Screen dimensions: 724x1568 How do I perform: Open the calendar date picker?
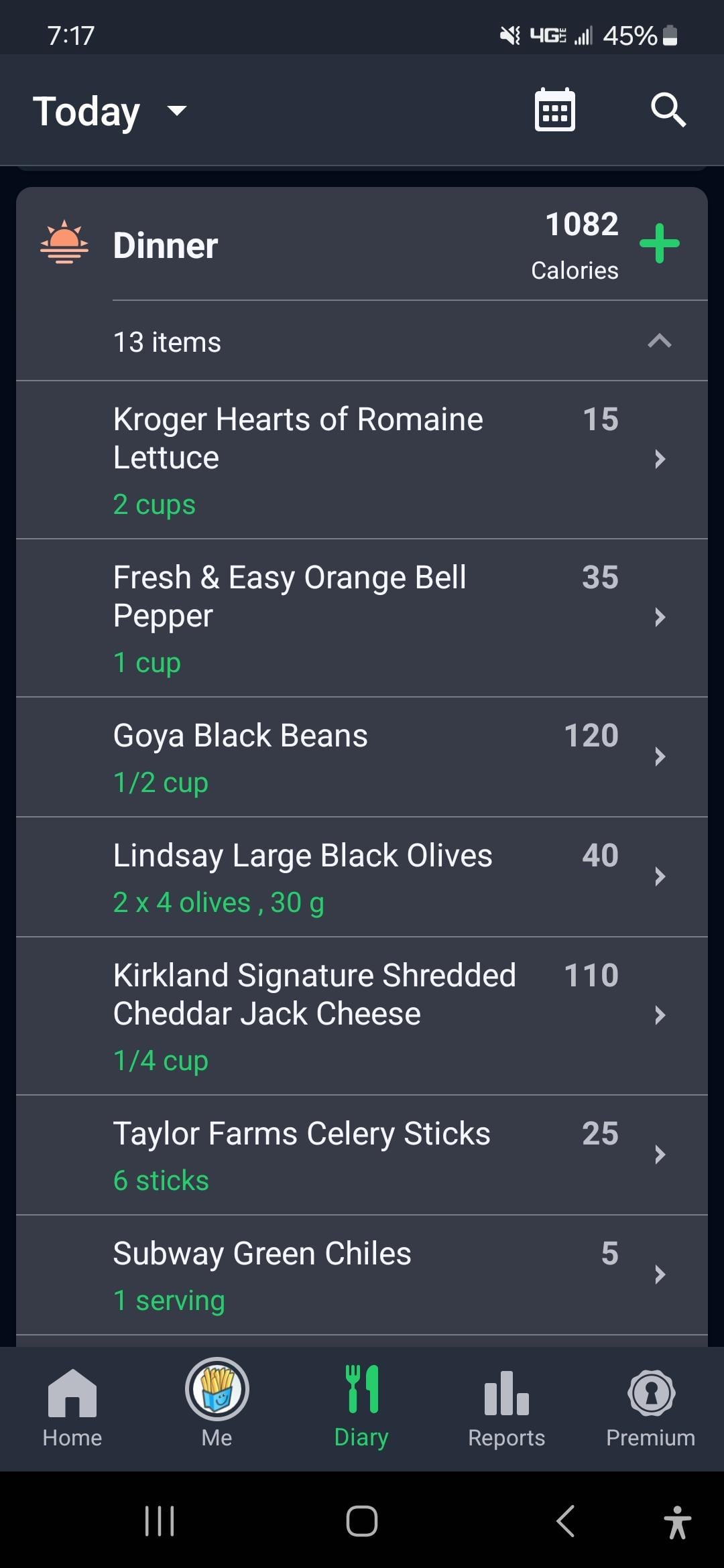pyautogui.click(x=554, y=110)
